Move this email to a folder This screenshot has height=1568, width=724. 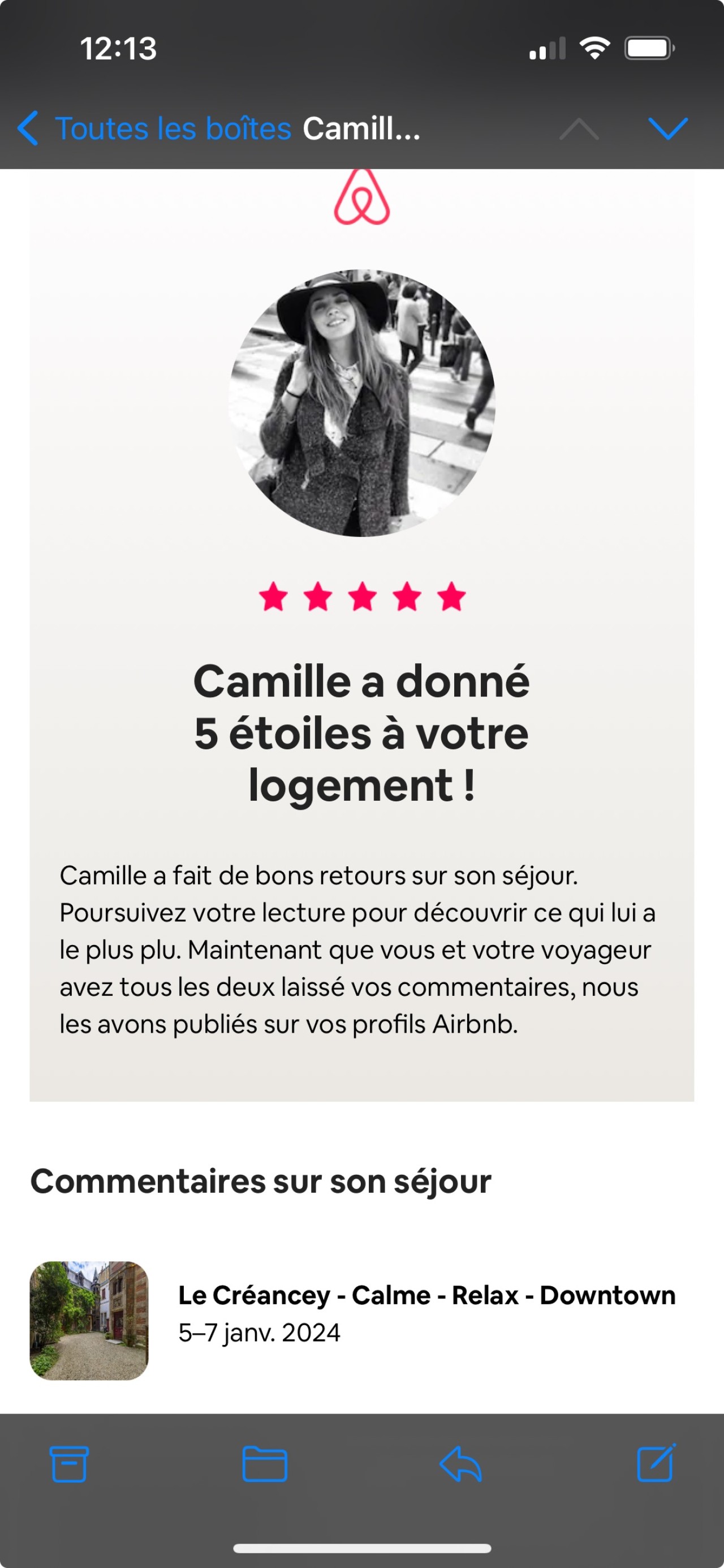pos(265,1463)
